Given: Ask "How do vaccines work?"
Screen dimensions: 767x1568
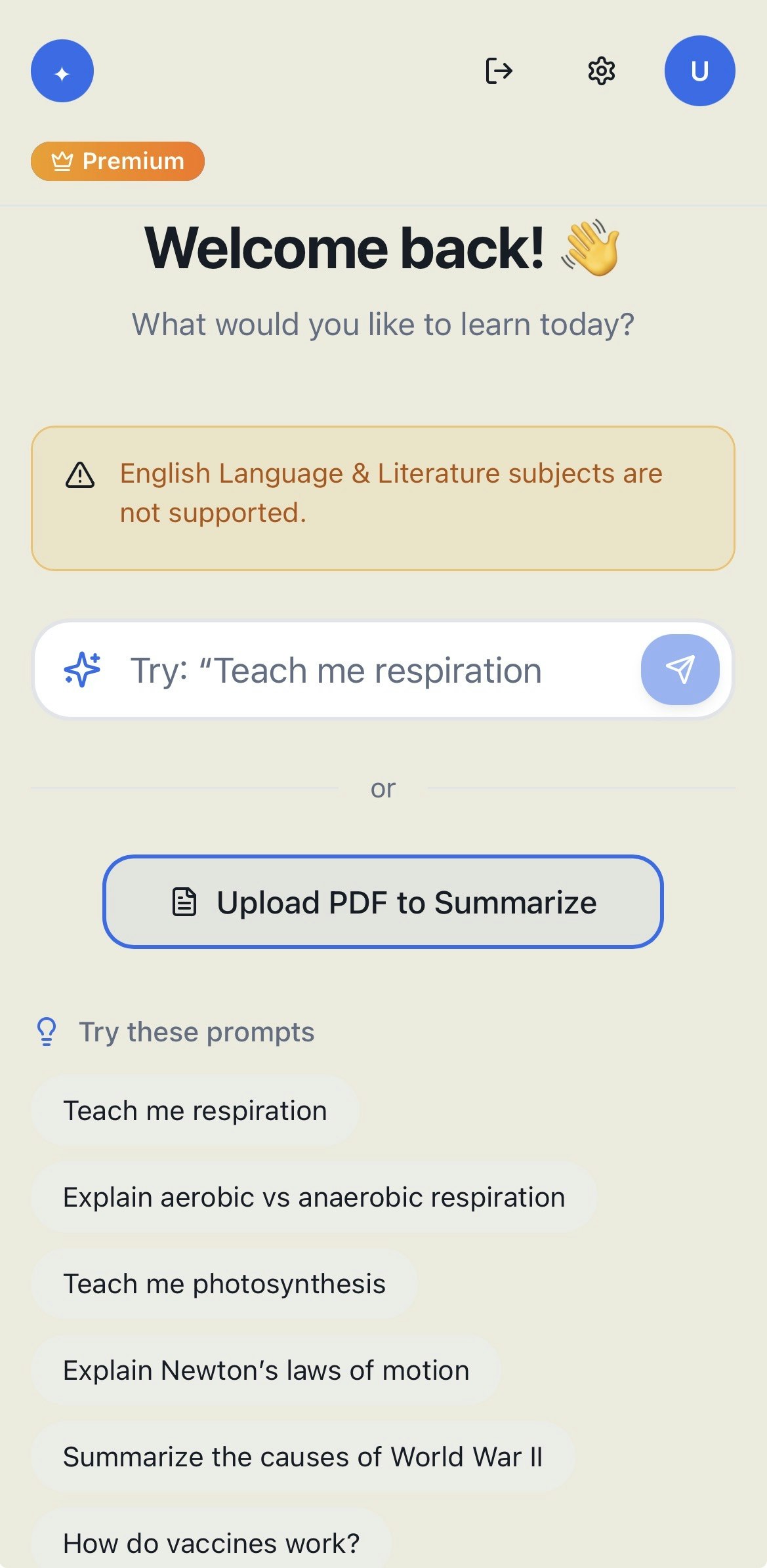Looking at the screenshot, I should [x=211, y=1542].
